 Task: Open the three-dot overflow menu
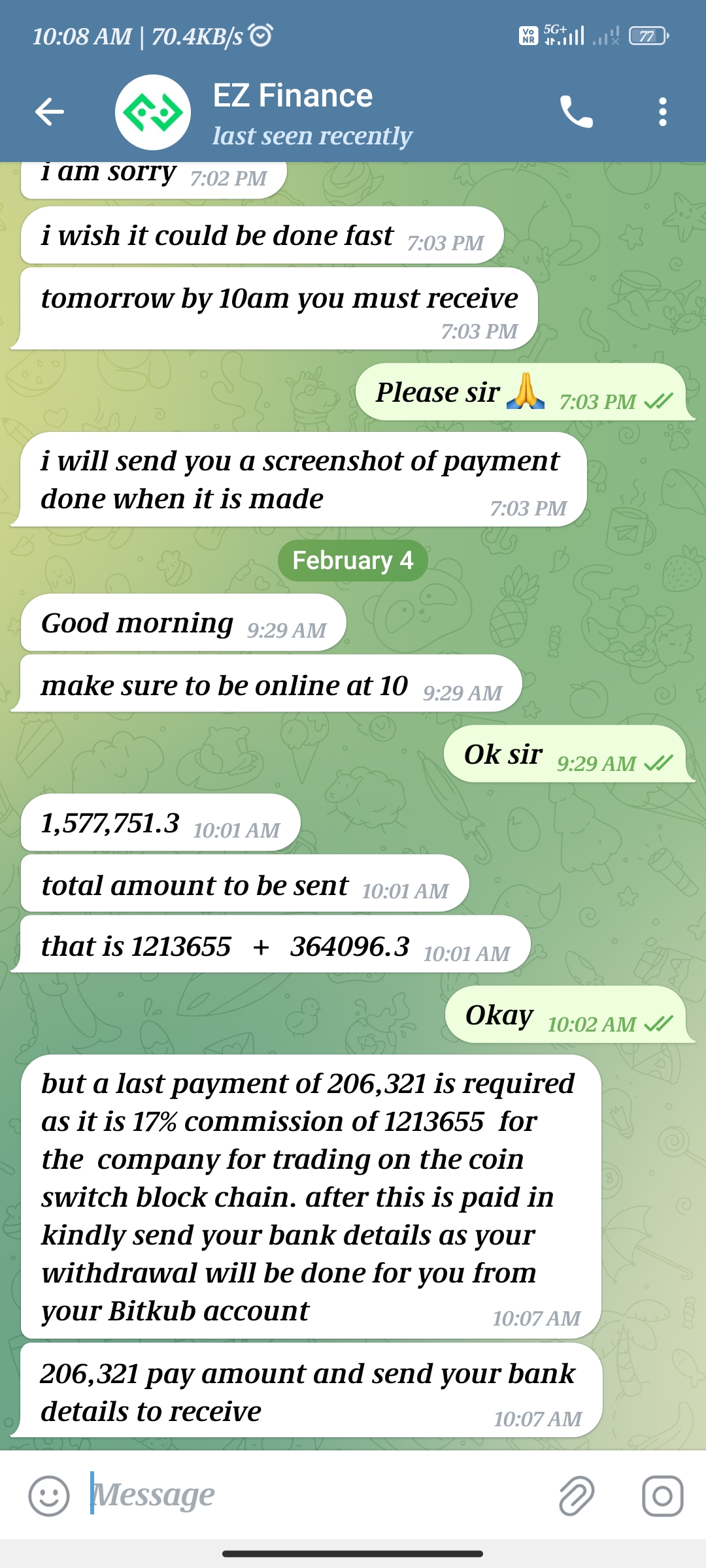662,112
